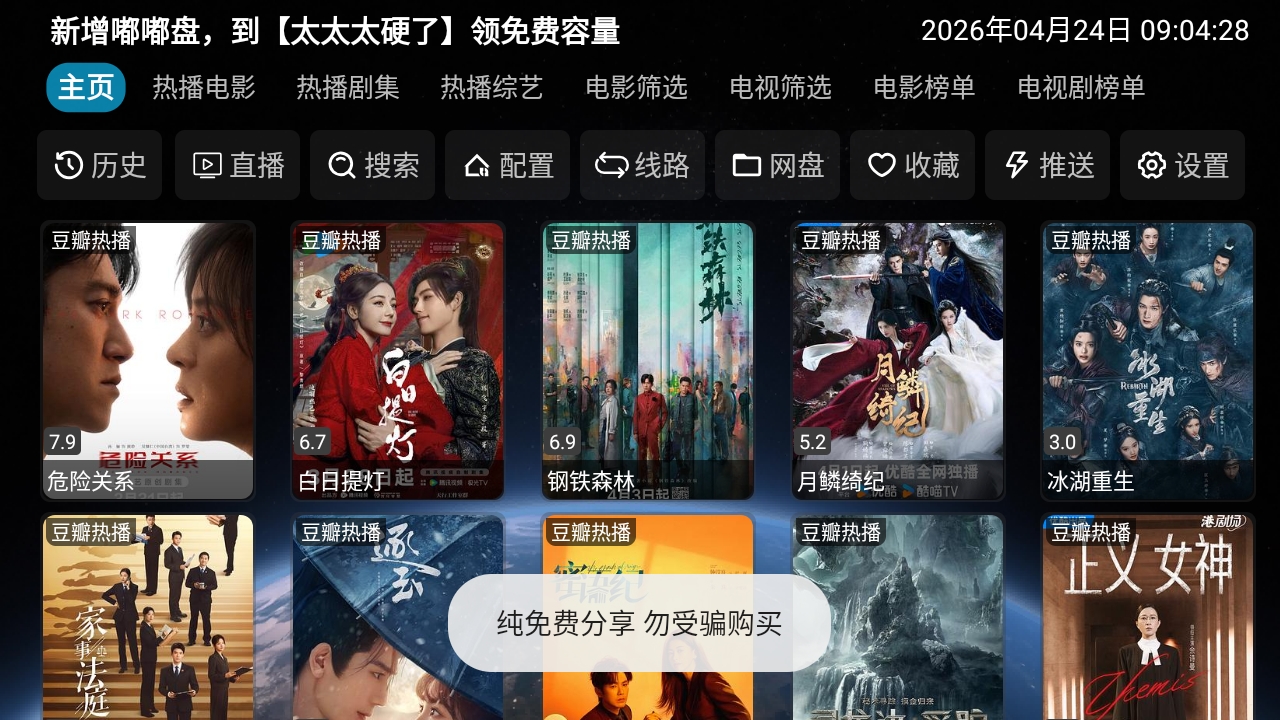Open the 历史 watch history
1280x720 pixels.
100,165
